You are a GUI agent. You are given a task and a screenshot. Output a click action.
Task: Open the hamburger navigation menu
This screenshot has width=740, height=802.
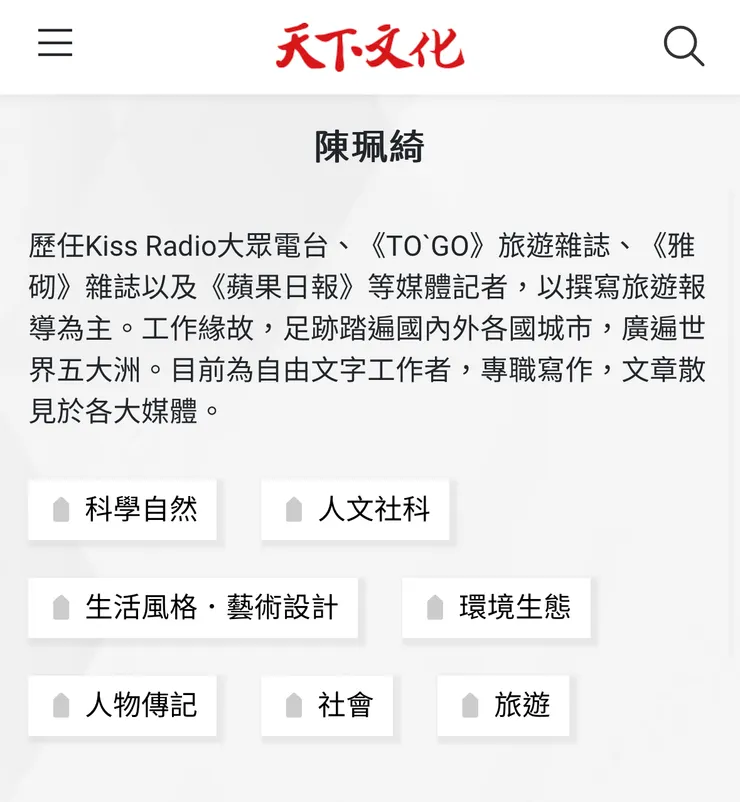[x=55, y=44]
